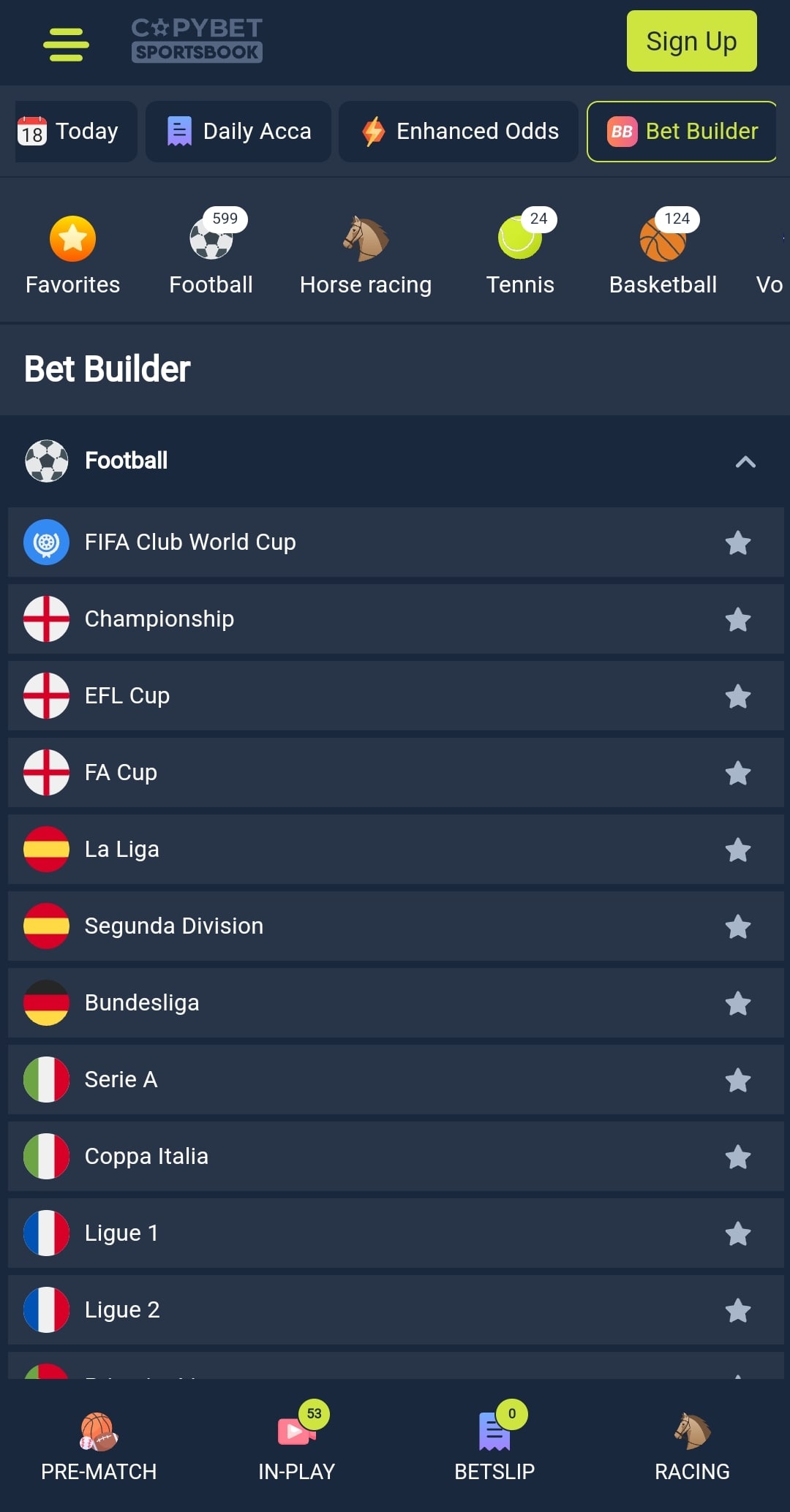
Task: Open the Enhanced Odds section
Action: (459, 132)
